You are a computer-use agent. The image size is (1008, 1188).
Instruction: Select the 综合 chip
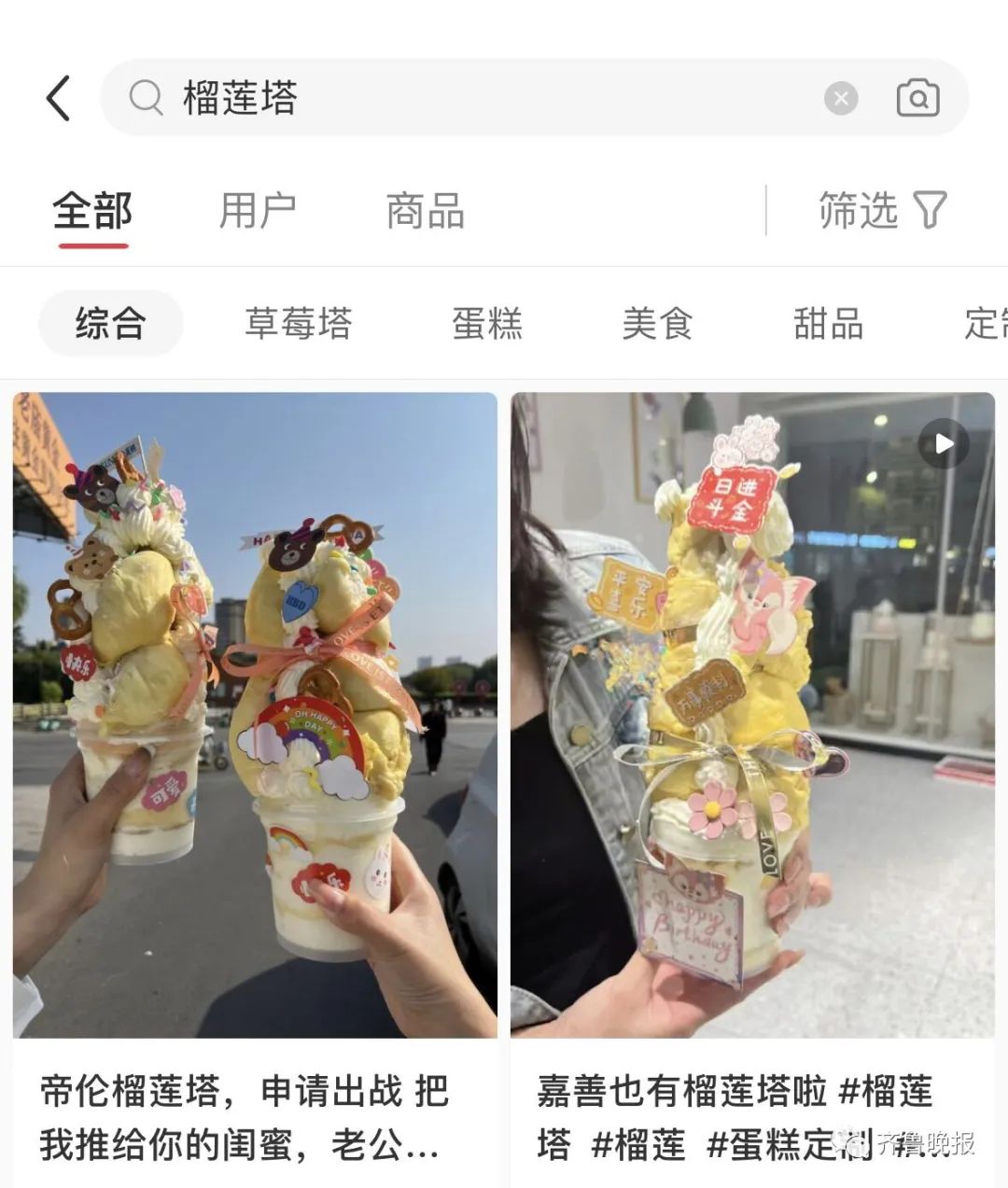[x=110, y=324]
